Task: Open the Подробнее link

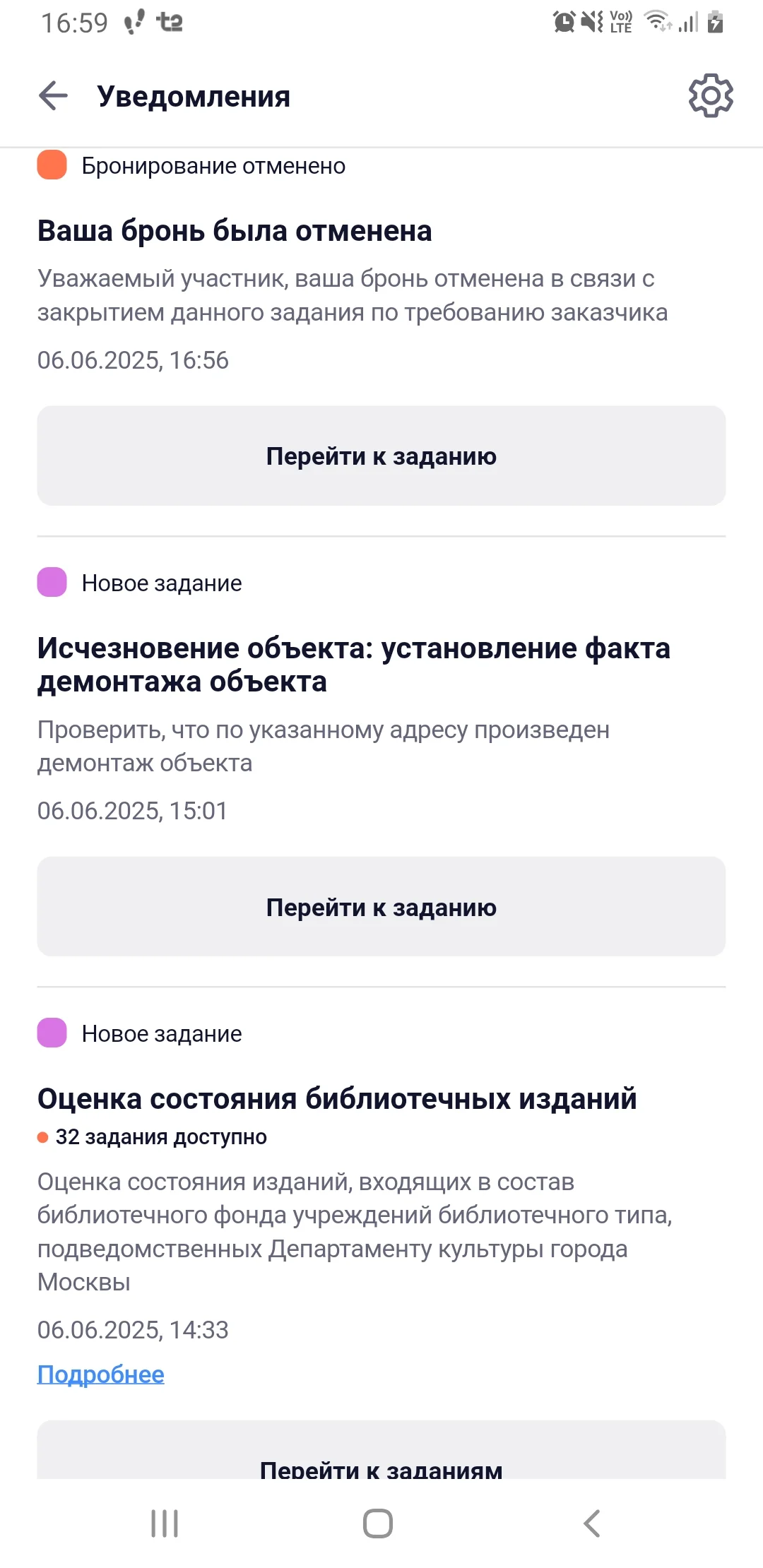Action: click(x=101, y=1374)
